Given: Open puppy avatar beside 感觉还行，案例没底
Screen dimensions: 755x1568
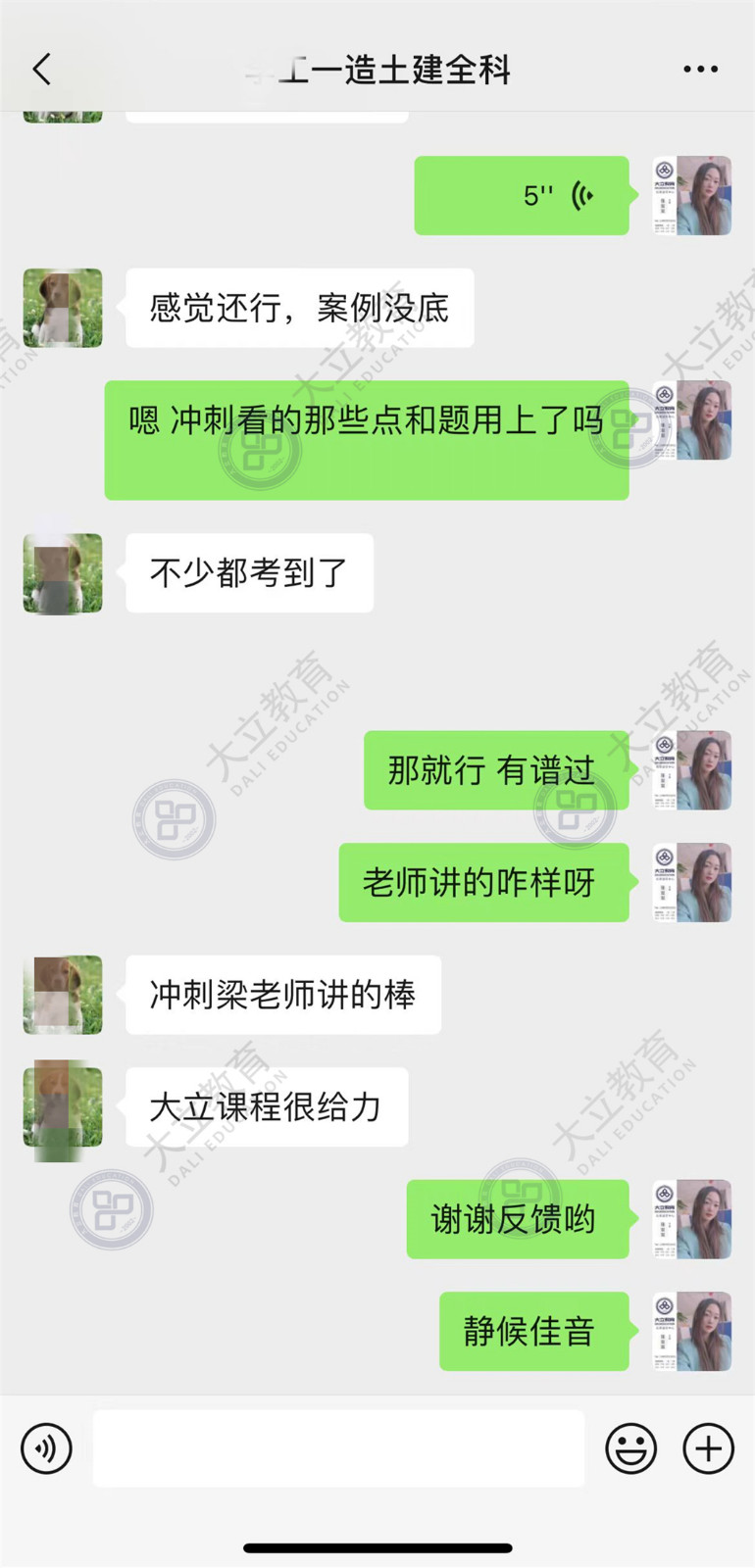Looking at the screenshot, I should 63,308.
